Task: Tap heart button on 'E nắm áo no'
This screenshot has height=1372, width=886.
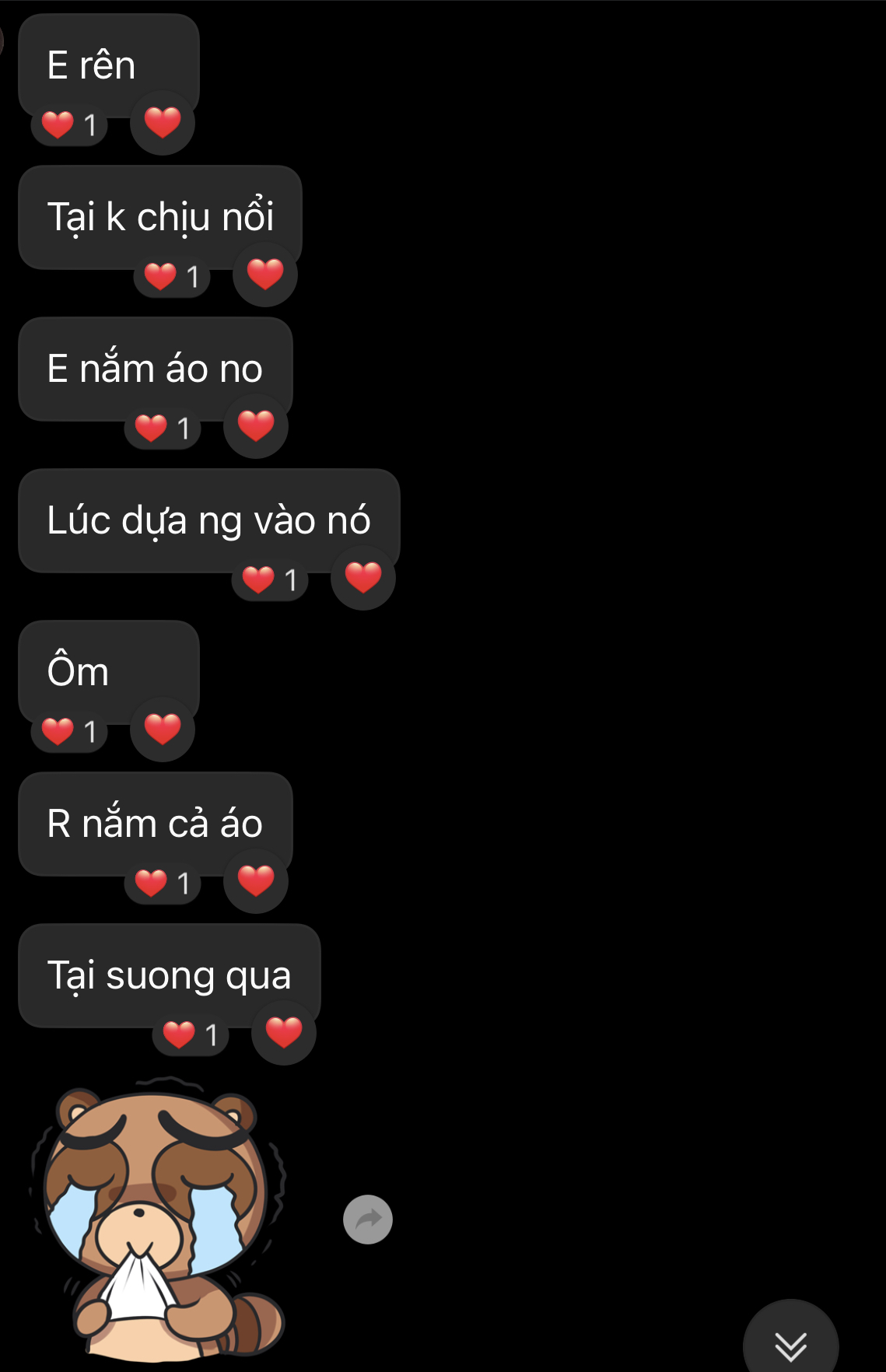Action: (255, 426)
